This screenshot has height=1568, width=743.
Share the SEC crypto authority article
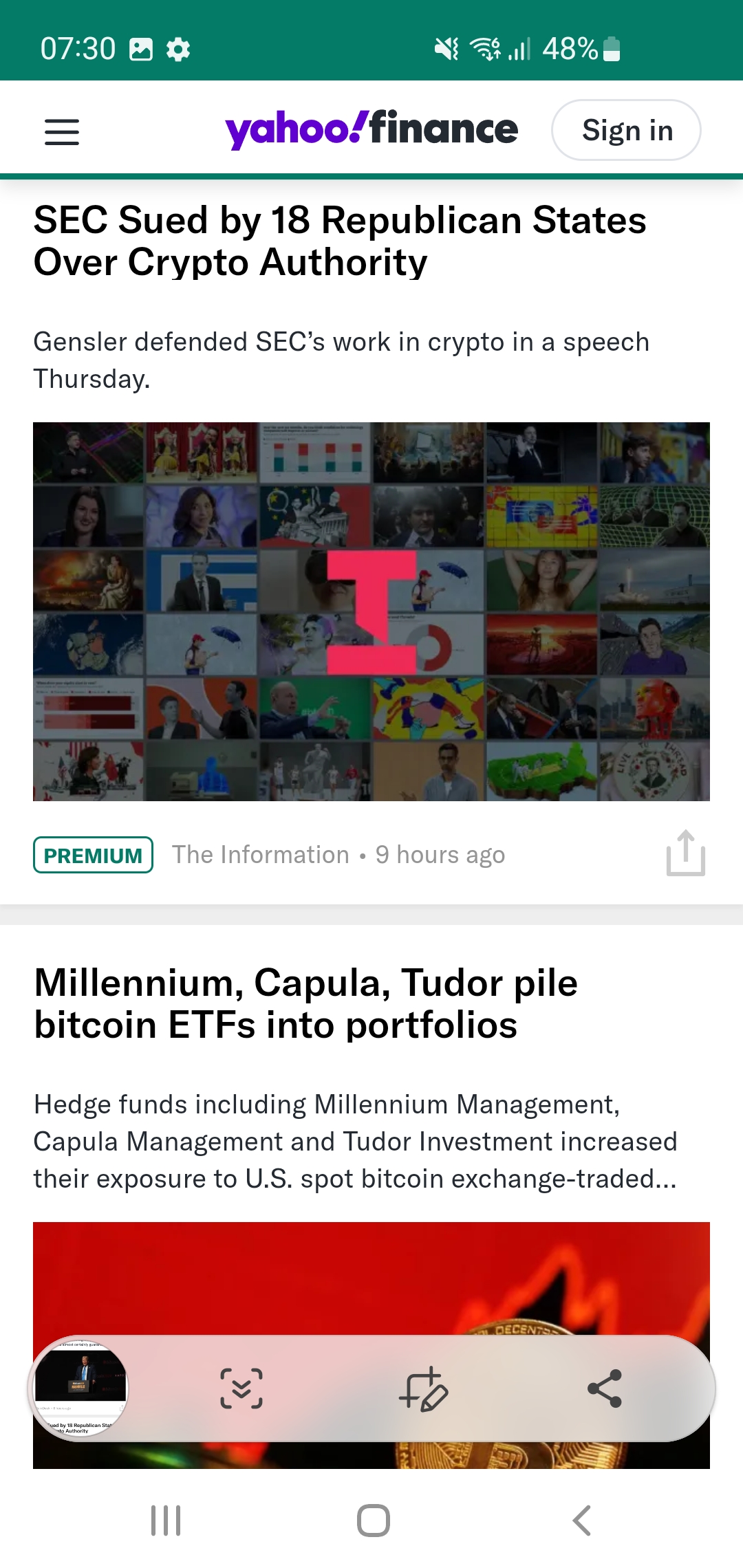pyautogui.click(x=686, y=853)
